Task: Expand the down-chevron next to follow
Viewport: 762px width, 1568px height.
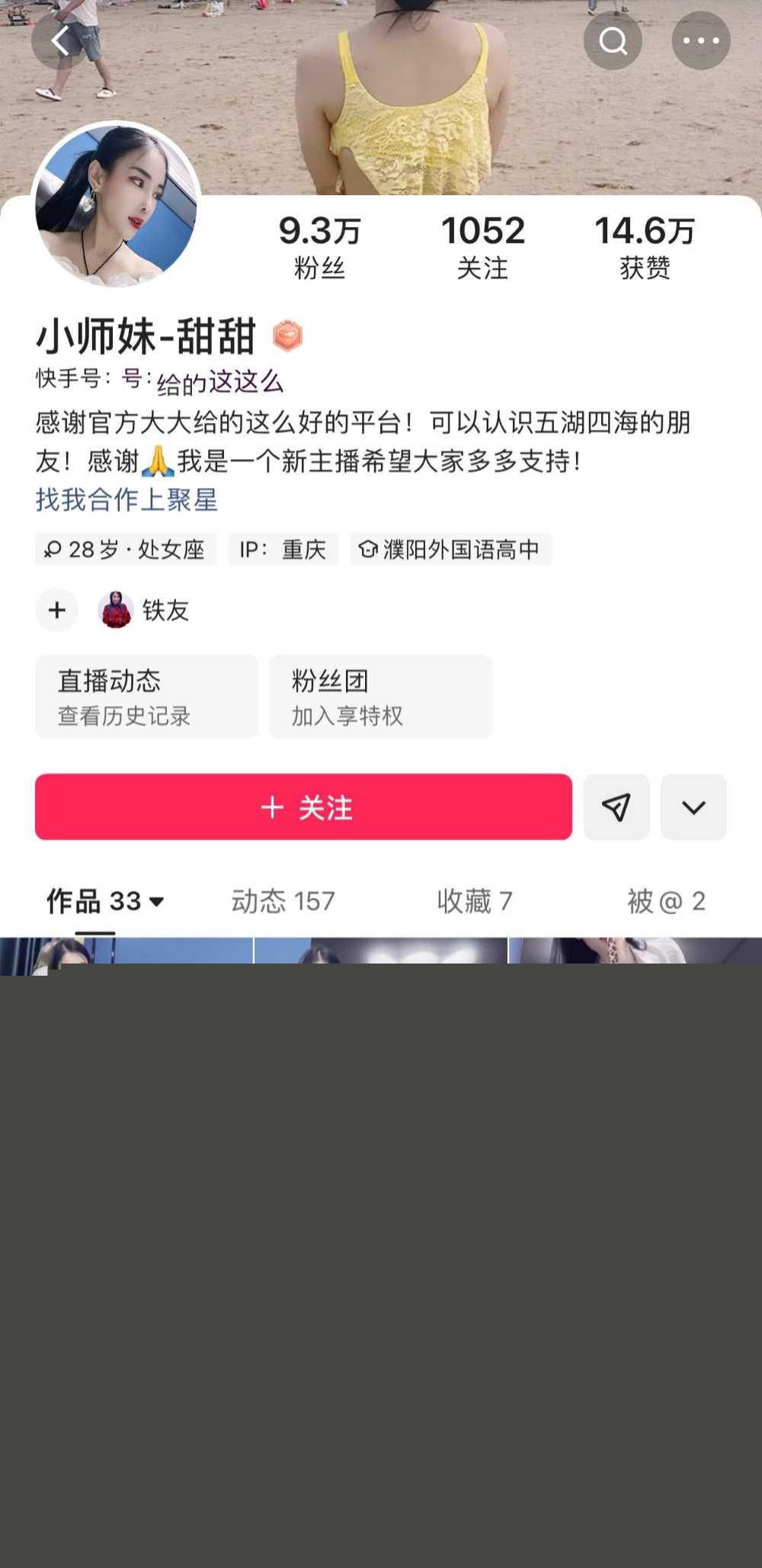Action: [x=693, y=807]
